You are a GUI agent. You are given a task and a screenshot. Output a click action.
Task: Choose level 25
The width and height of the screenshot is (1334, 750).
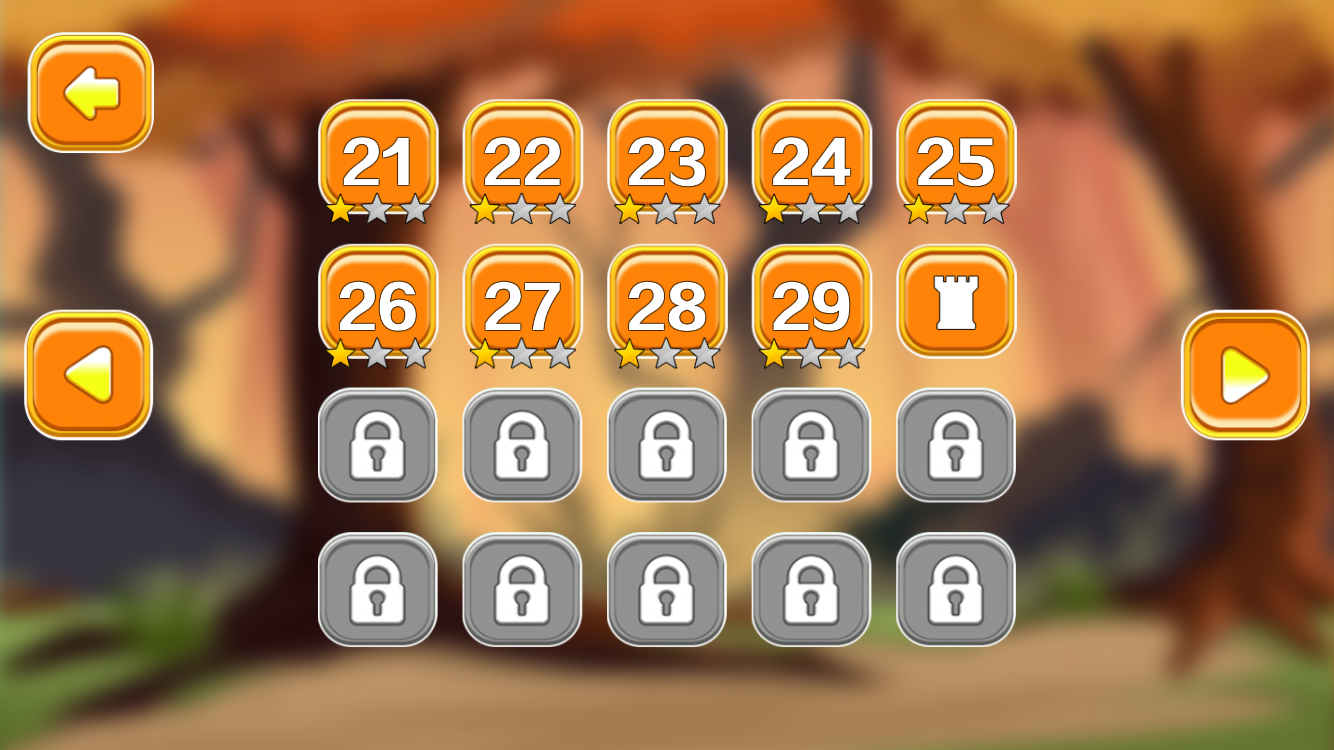point(955,158)
